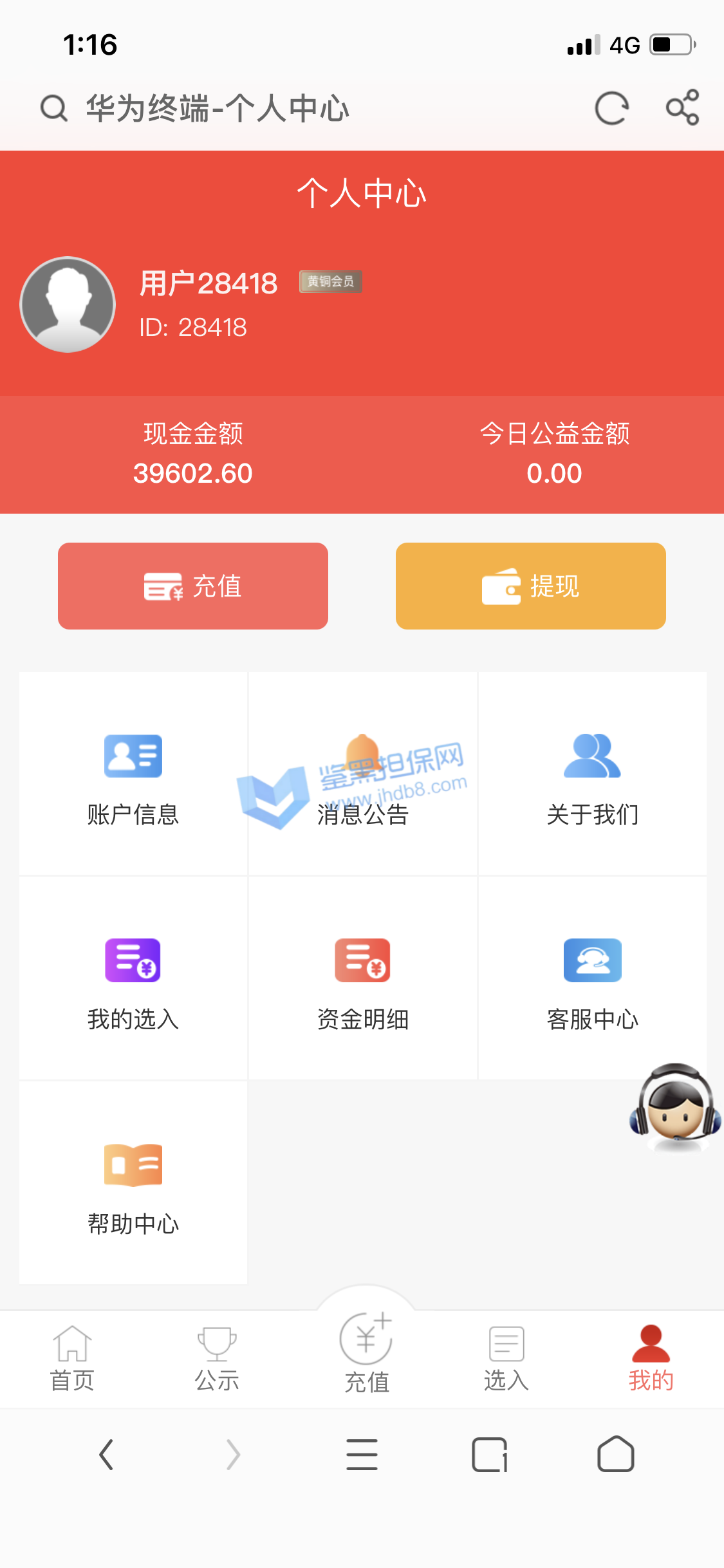Open the center 充值 tab in bottom bar

[x=366, y=1352]
